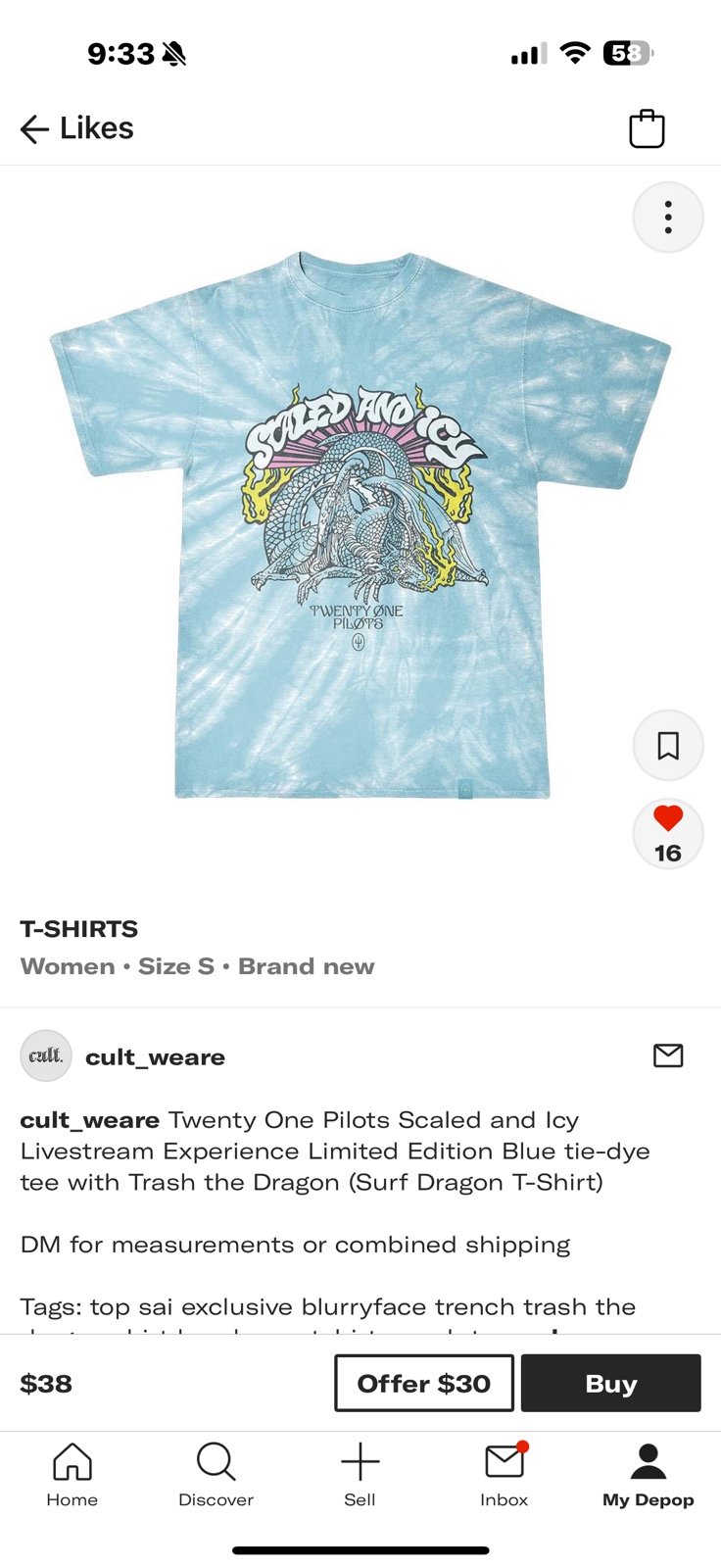The width and height of the screenshot is (721, 1568).
Task: Open the shopping bag
Action: (647, 128)
